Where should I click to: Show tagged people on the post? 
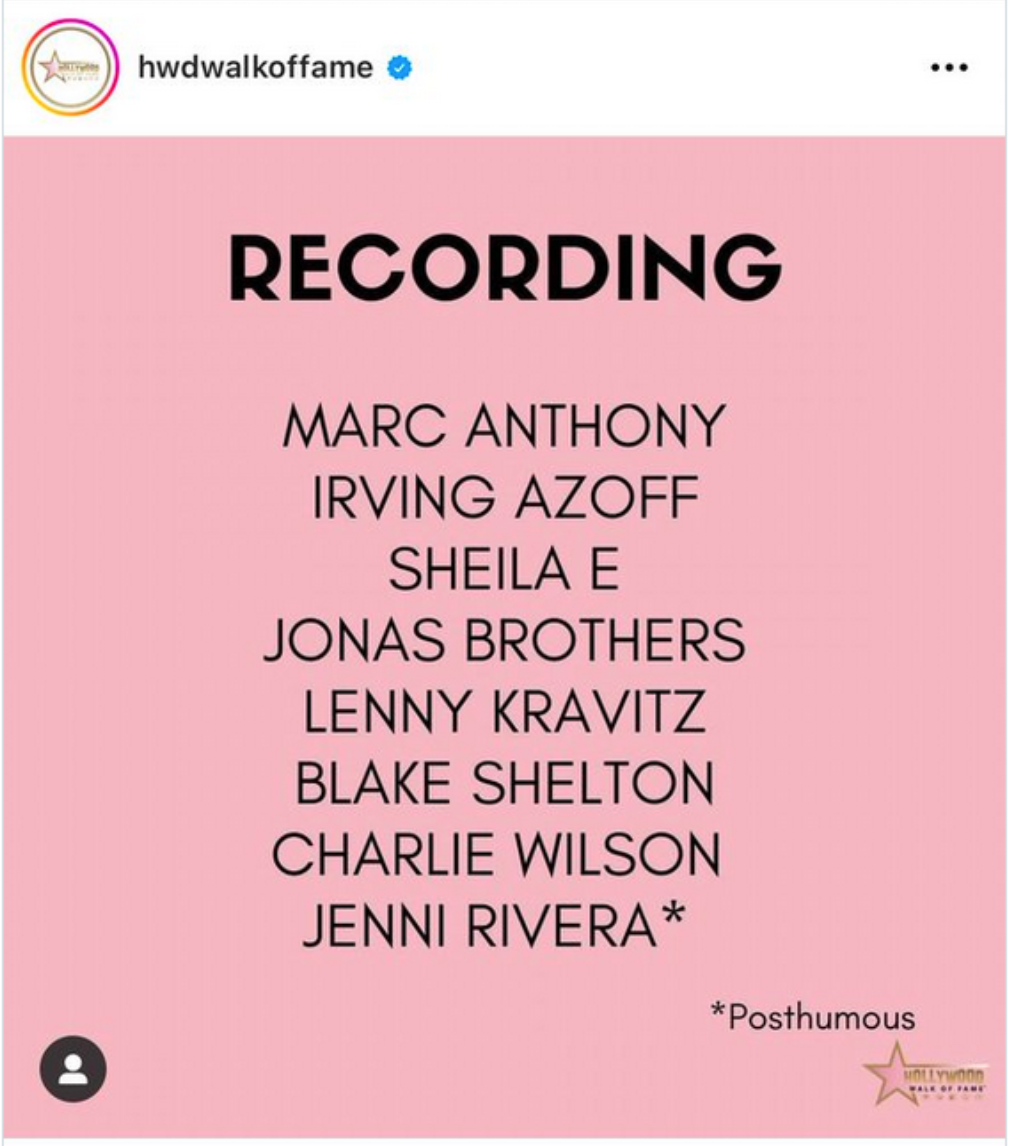pos(72,1071)
